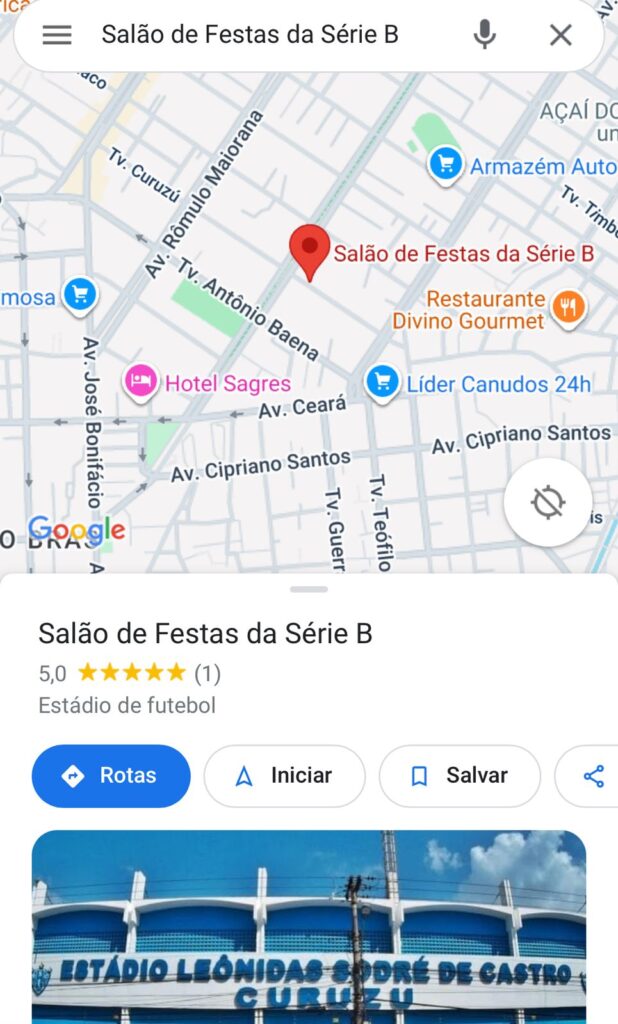The image size is (618, 1024).
Task: Save this place with Salvar
Action: pos(459,776)
